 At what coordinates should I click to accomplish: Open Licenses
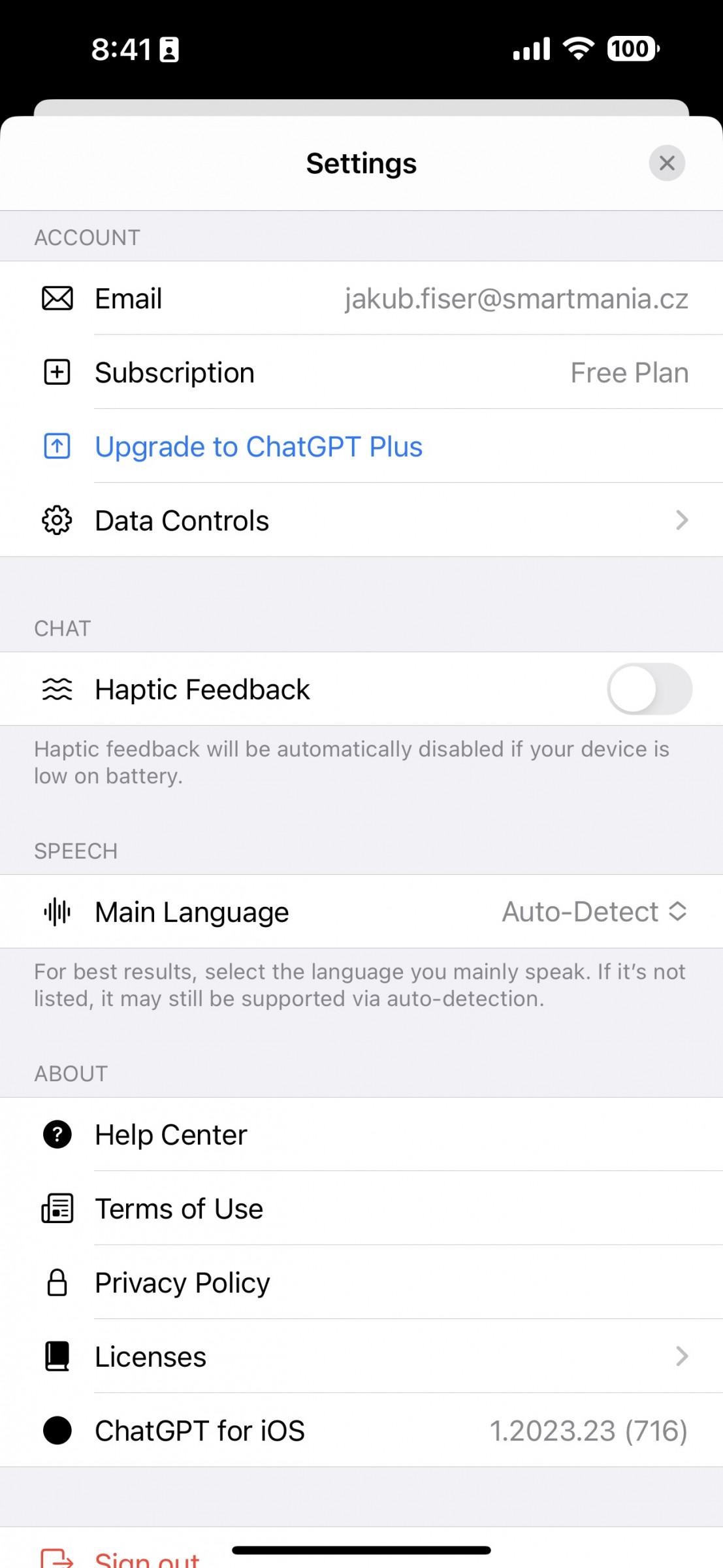361,1357
